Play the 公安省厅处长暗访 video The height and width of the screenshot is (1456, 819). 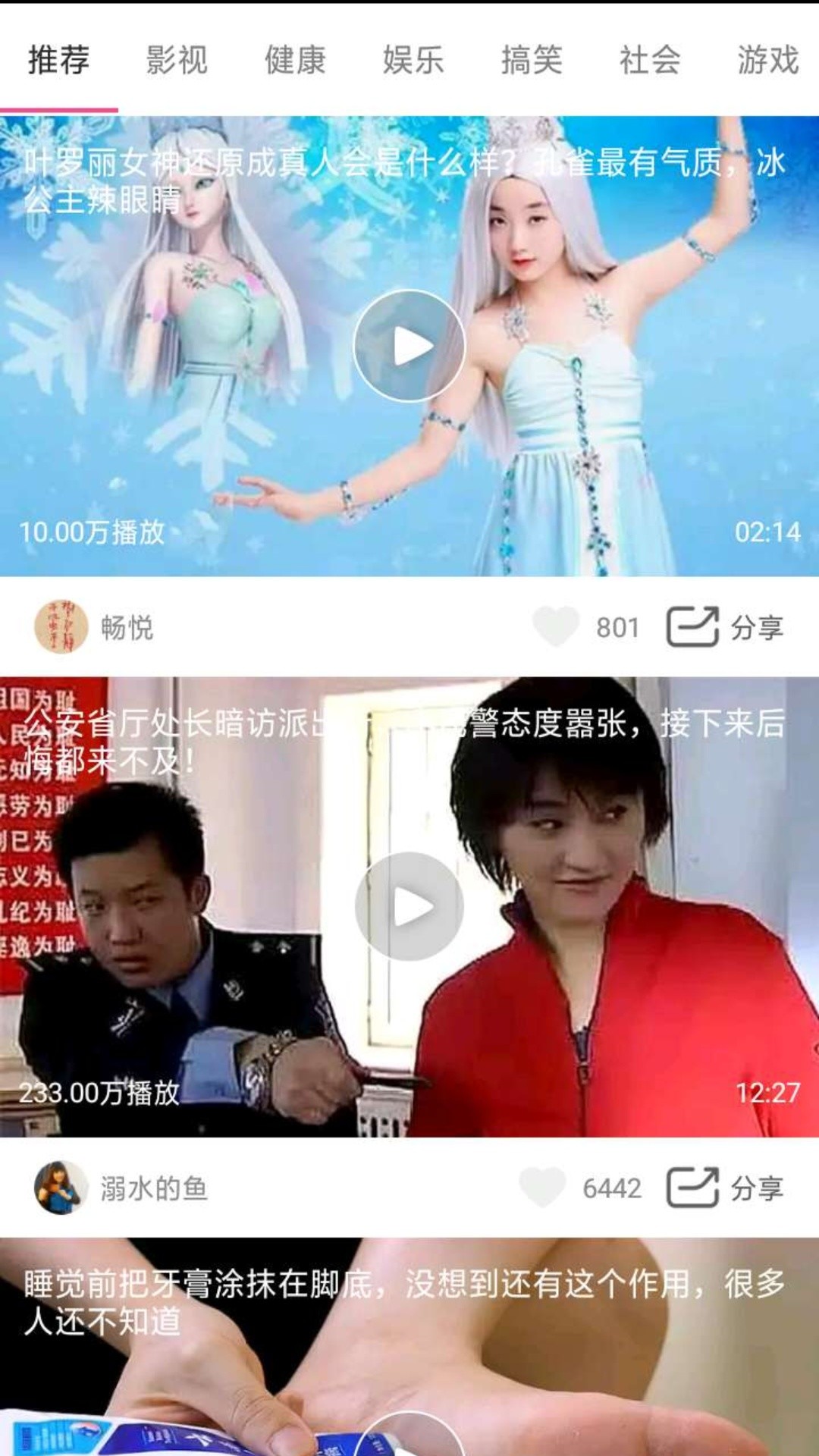pos(409,902)
